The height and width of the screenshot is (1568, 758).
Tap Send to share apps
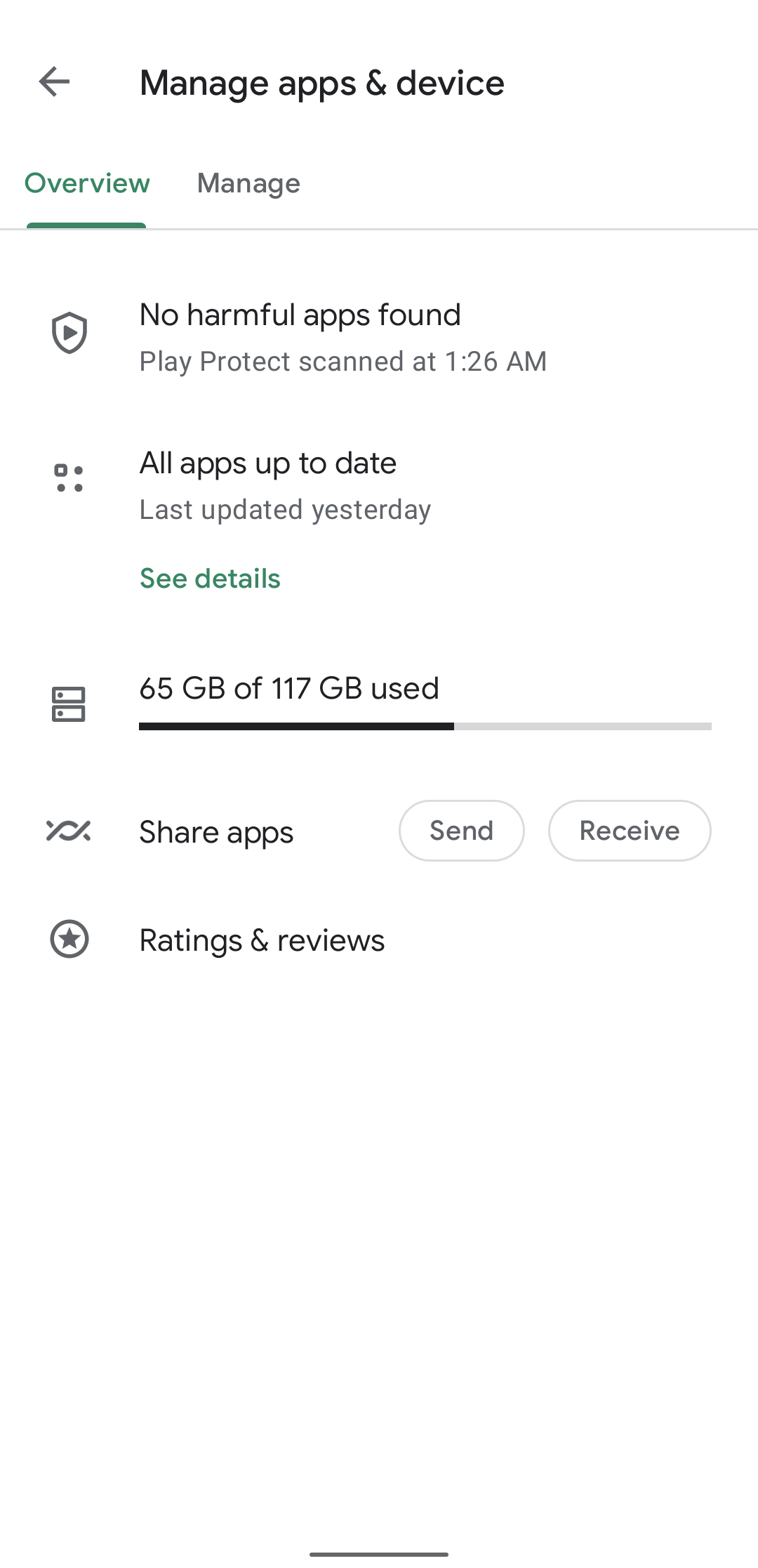[x=461, y=831]
